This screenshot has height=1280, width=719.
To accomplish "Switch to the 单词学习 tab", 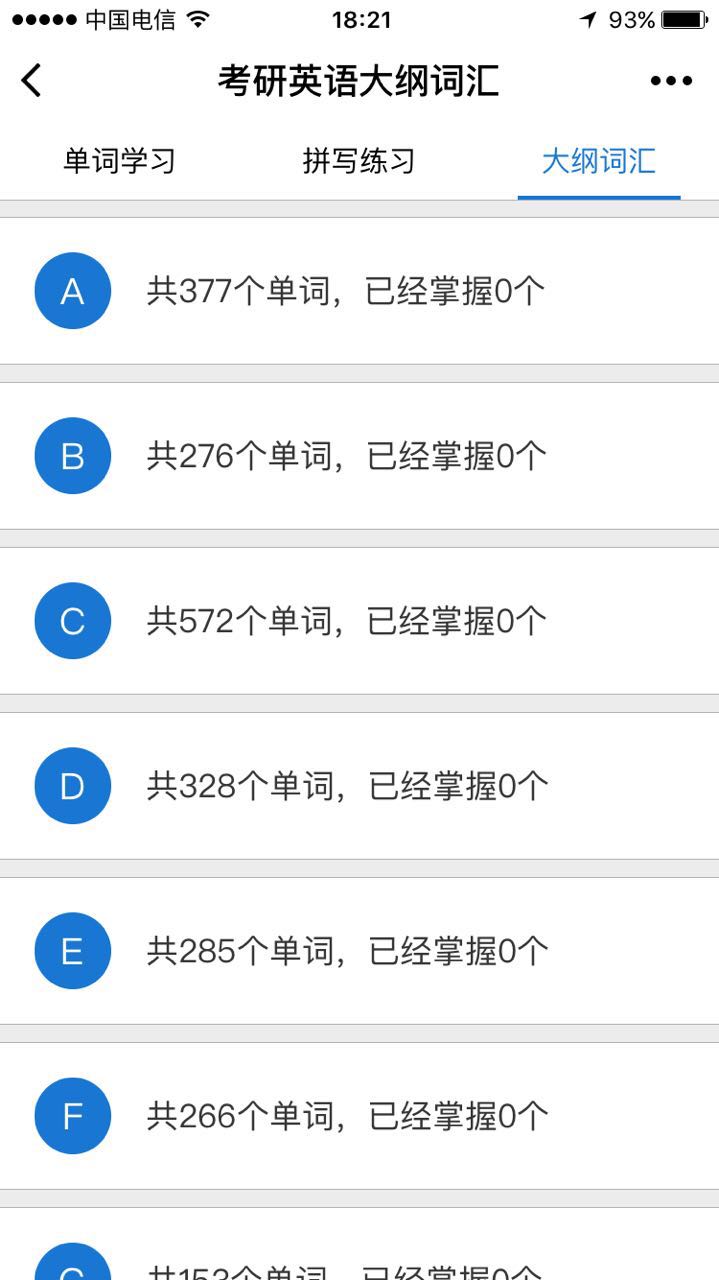I will [119, 161].
